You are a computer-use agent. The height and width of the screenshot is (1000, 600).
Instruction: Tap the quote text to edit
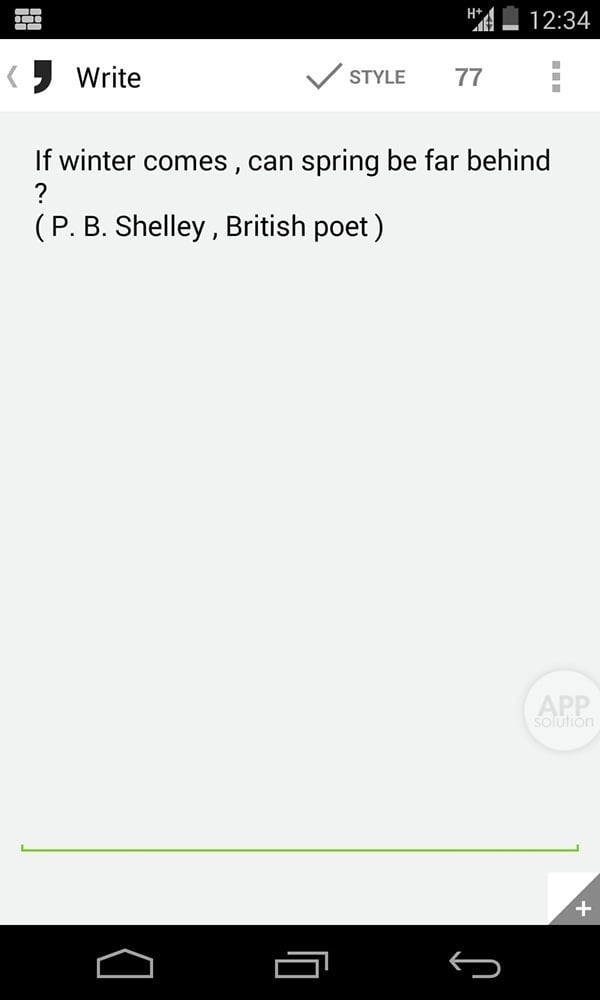pos(292,193)
